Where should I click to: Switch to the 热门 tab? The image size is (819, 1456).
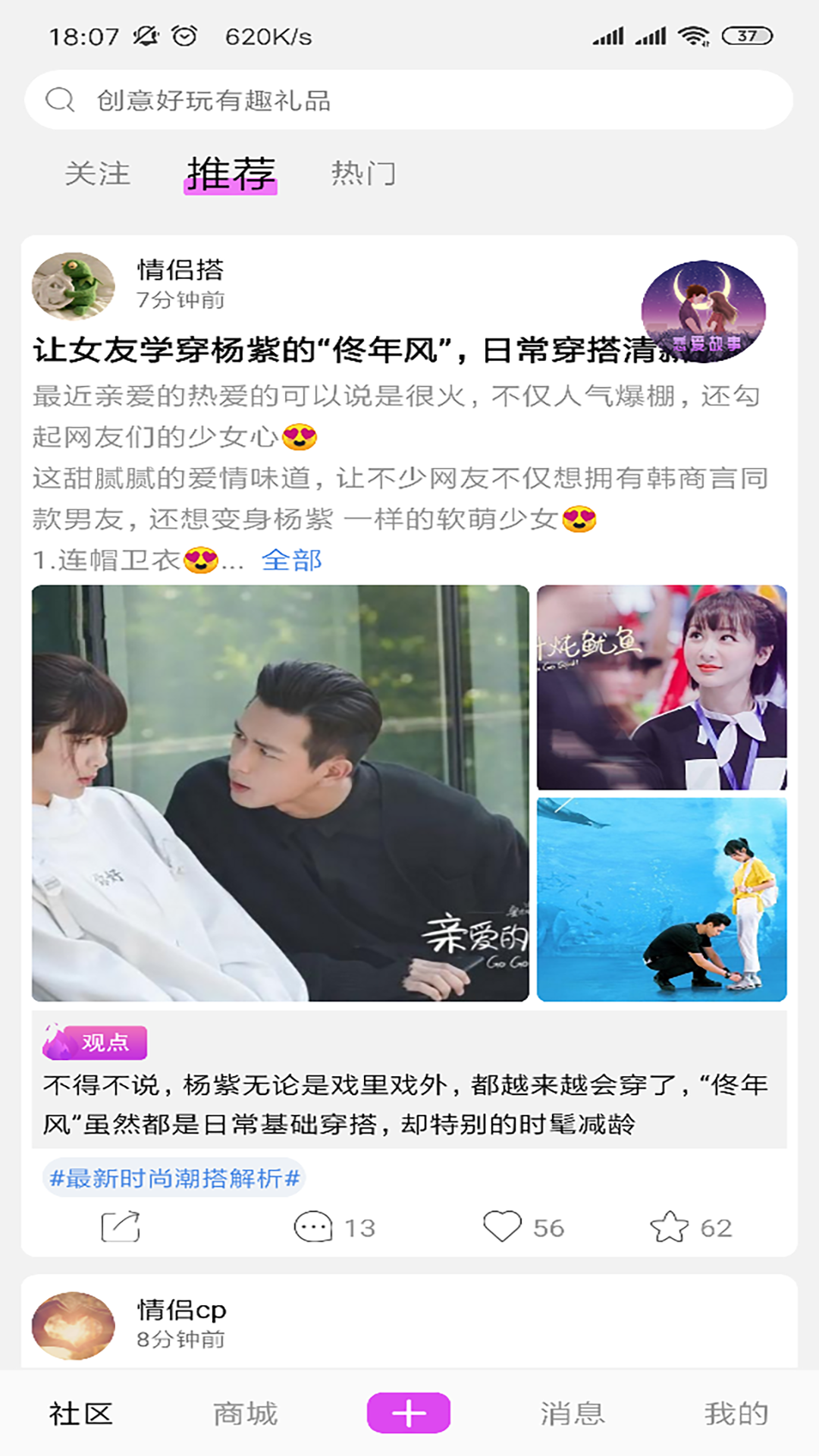tap(363, 174)
